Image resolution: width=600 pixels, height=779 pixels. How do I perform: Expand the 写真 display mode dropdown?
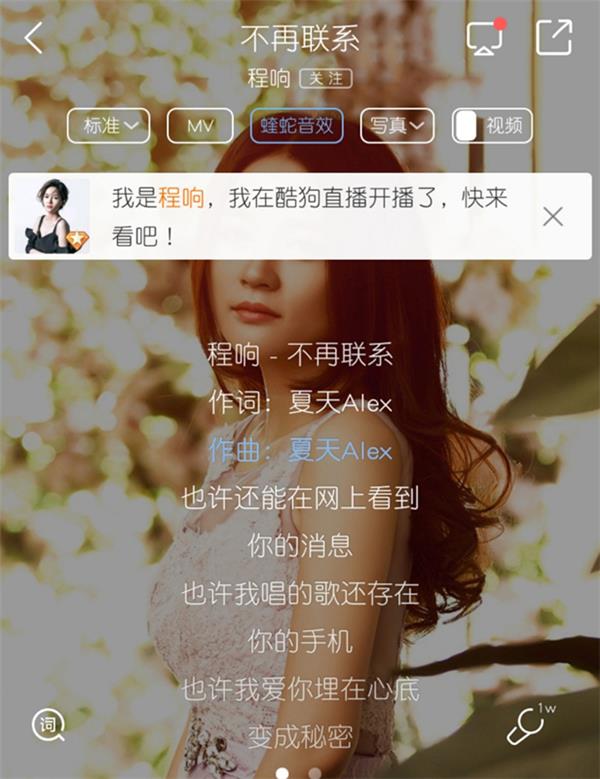tap(397, 126)
